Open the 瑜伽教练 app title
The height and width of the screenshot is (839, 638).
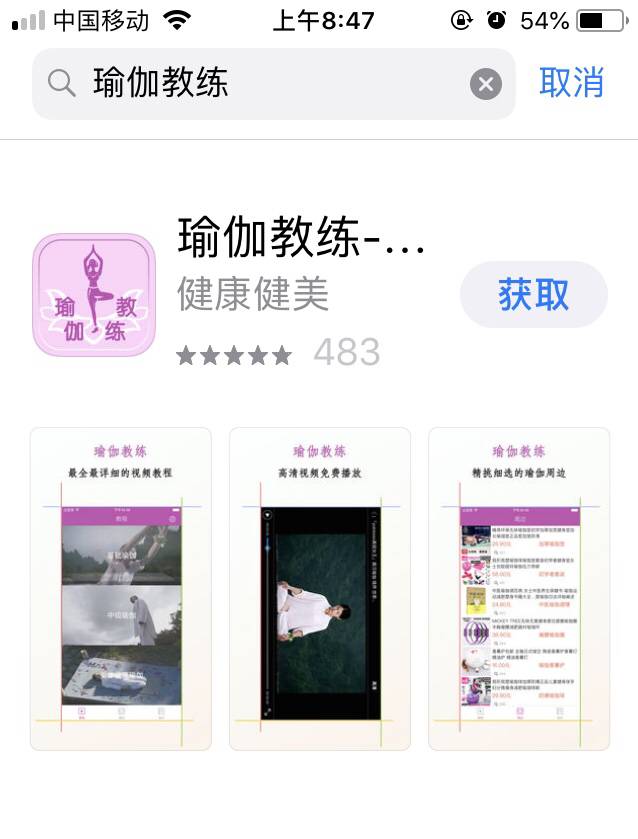coord(301,237)
